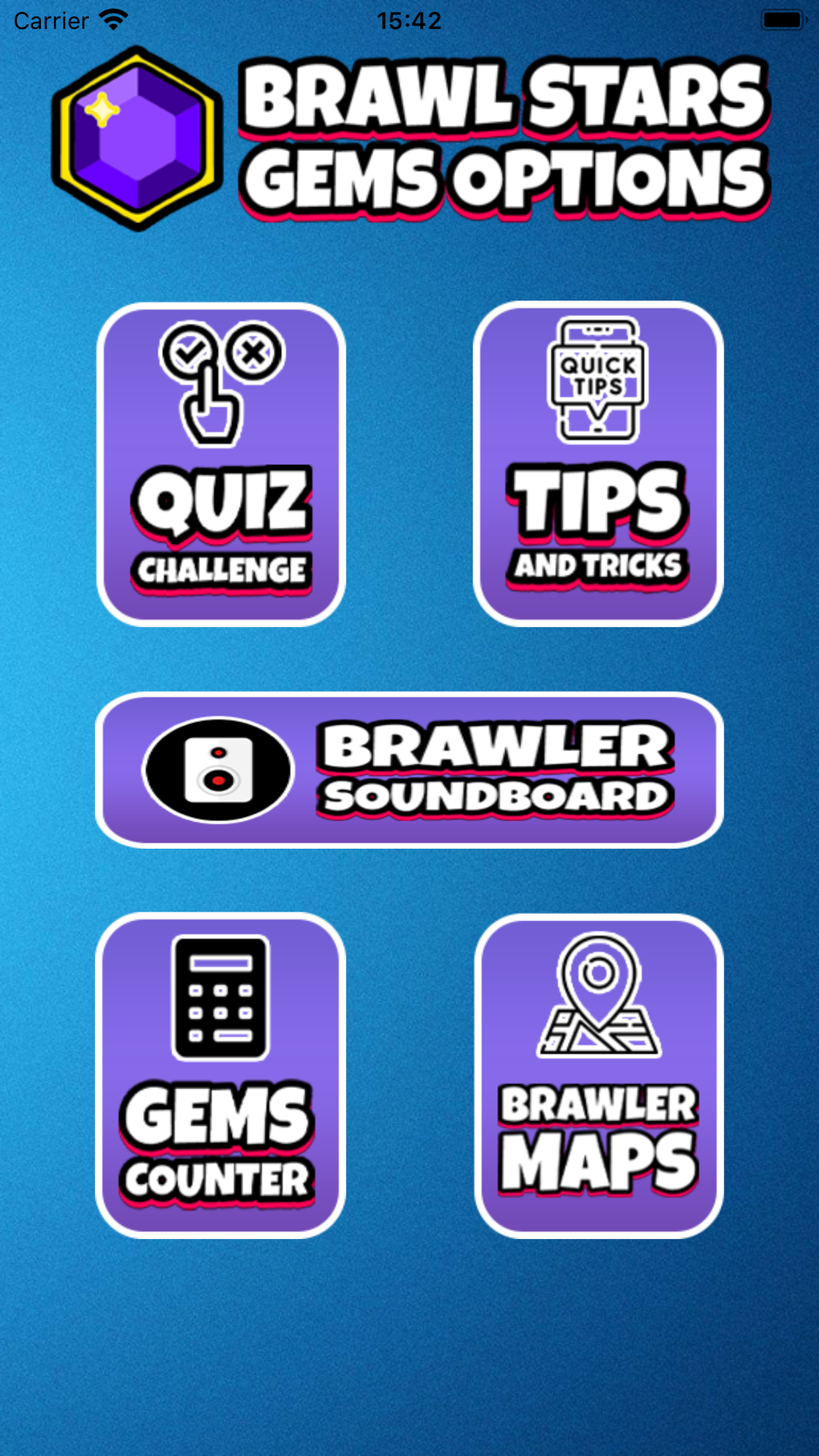Open the Quiz Challenge tile
Viewport: 819px width, 1456px height.
pyautogui.click(x=221, y=464)
